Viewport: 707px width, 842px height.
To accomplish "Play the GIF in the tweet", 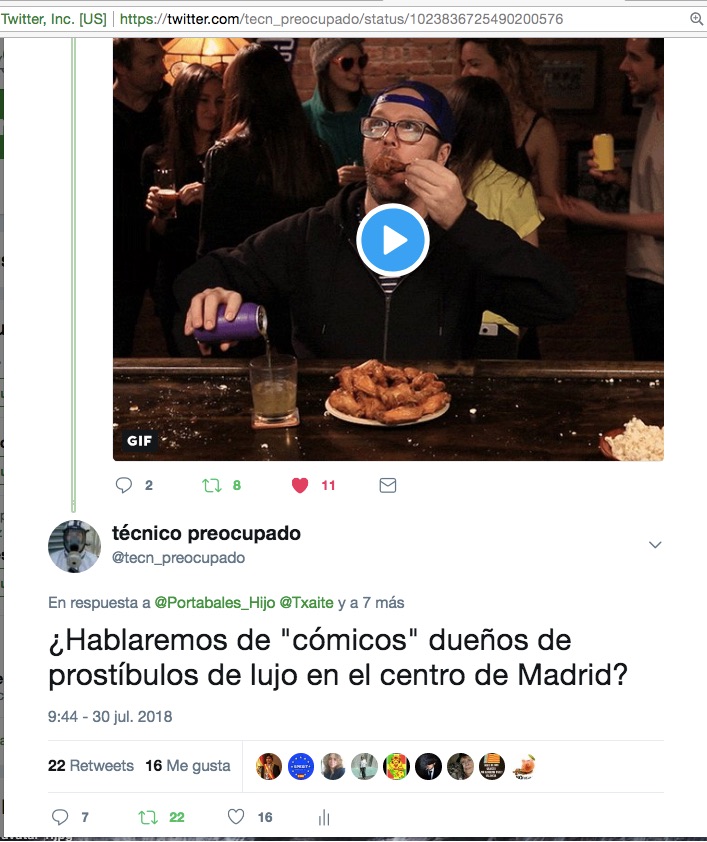I will 393,240.
